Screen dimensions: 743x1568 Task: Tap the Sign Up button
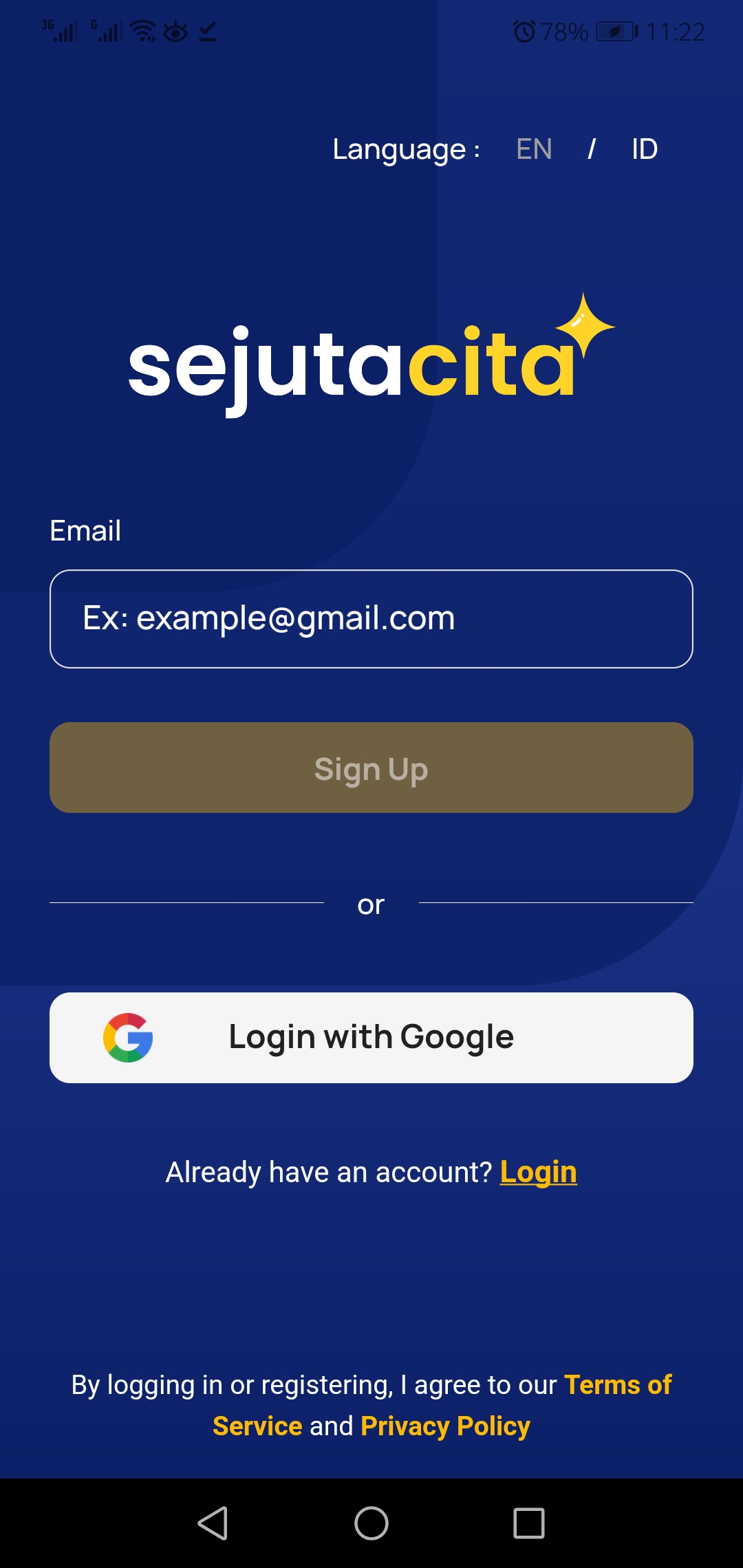point(371,767)
